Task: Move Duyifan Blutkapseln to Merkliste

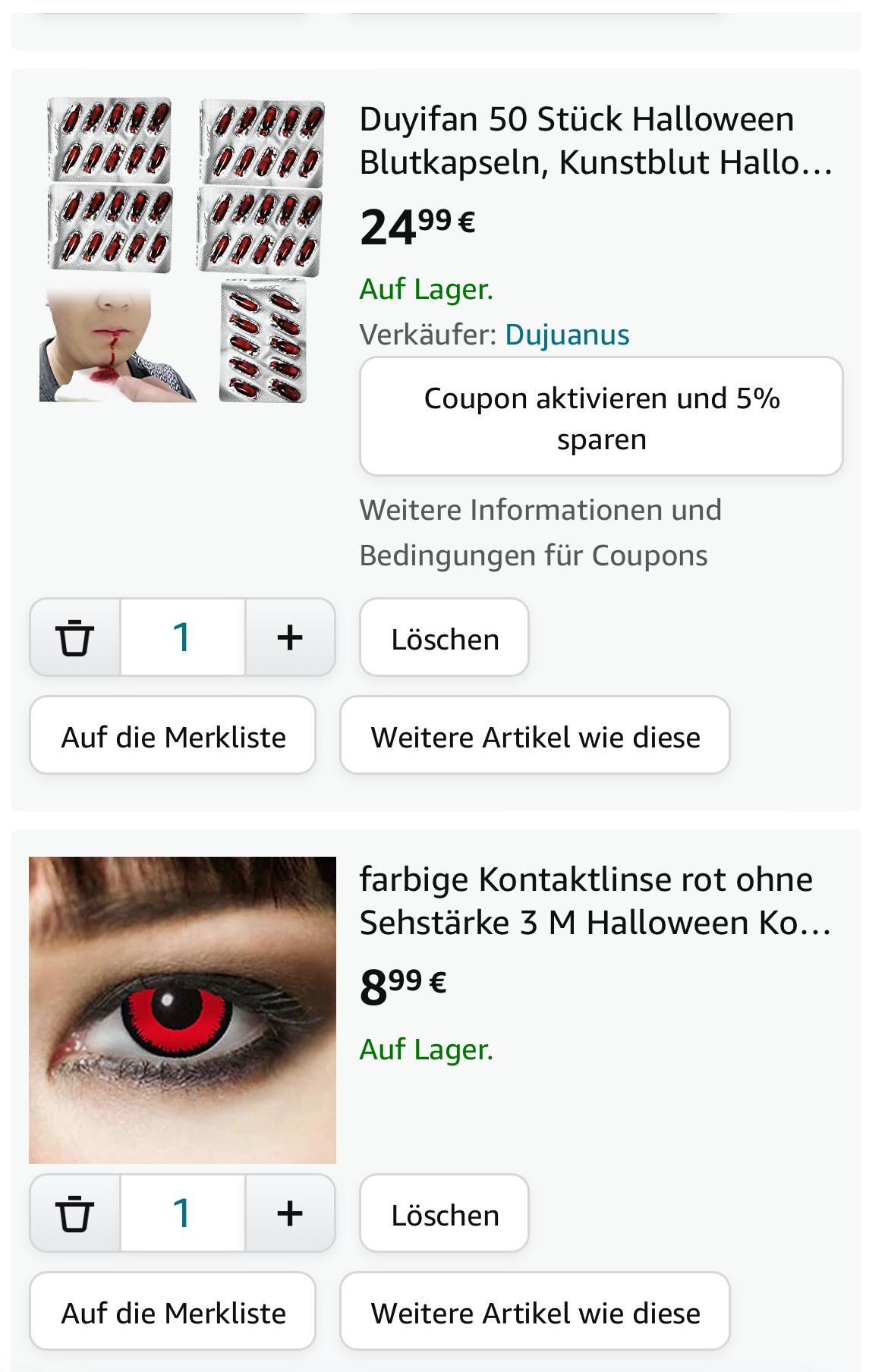Action: 173,735
